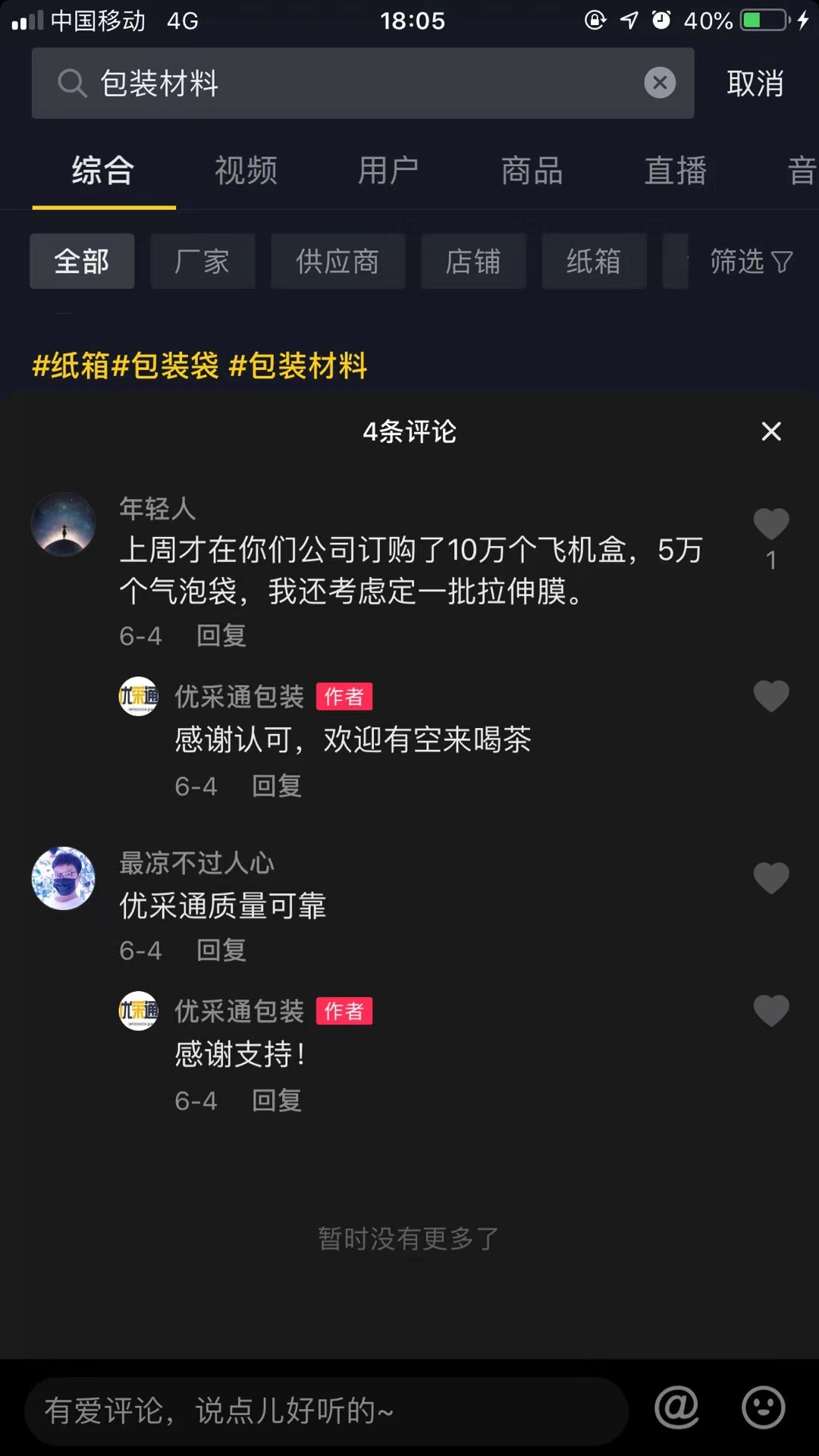
Task: Select the 店铺 filter chip
Action: (473, 262)
